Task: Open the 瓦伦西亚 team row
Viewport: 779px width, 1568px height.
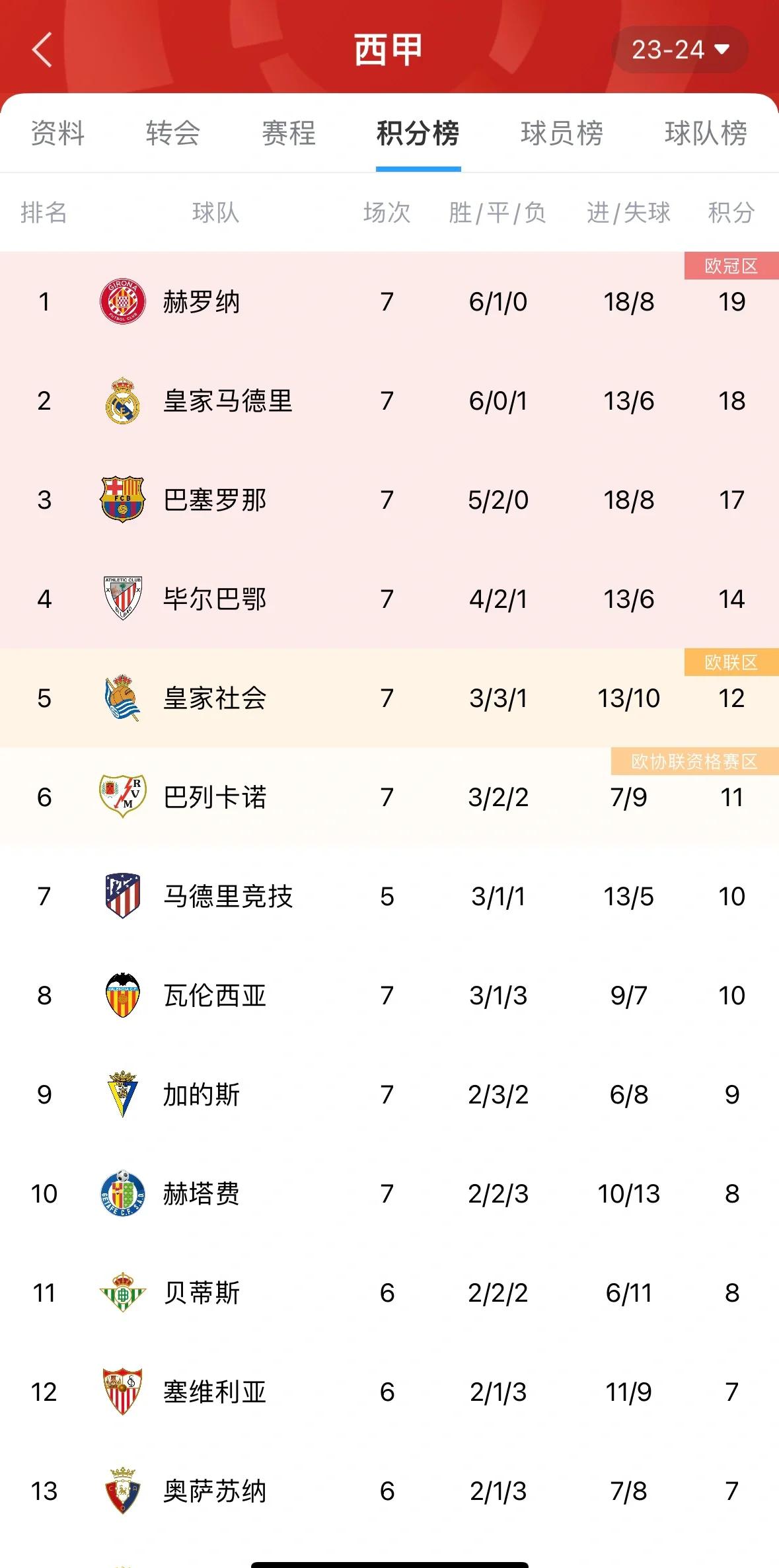Action: point(215,996)
